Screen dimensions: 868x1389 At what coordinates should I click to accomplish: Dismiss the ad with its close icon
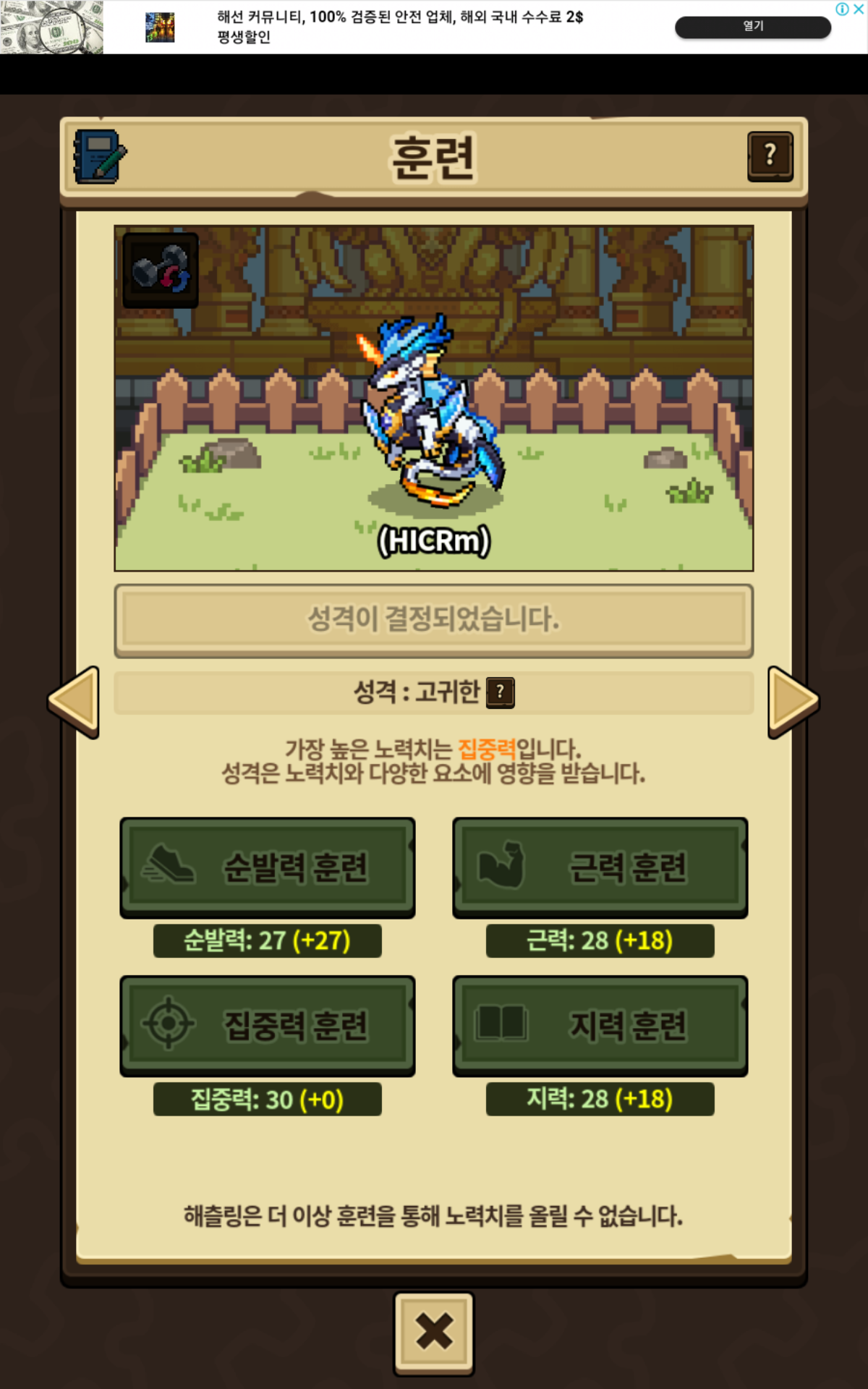859,9
